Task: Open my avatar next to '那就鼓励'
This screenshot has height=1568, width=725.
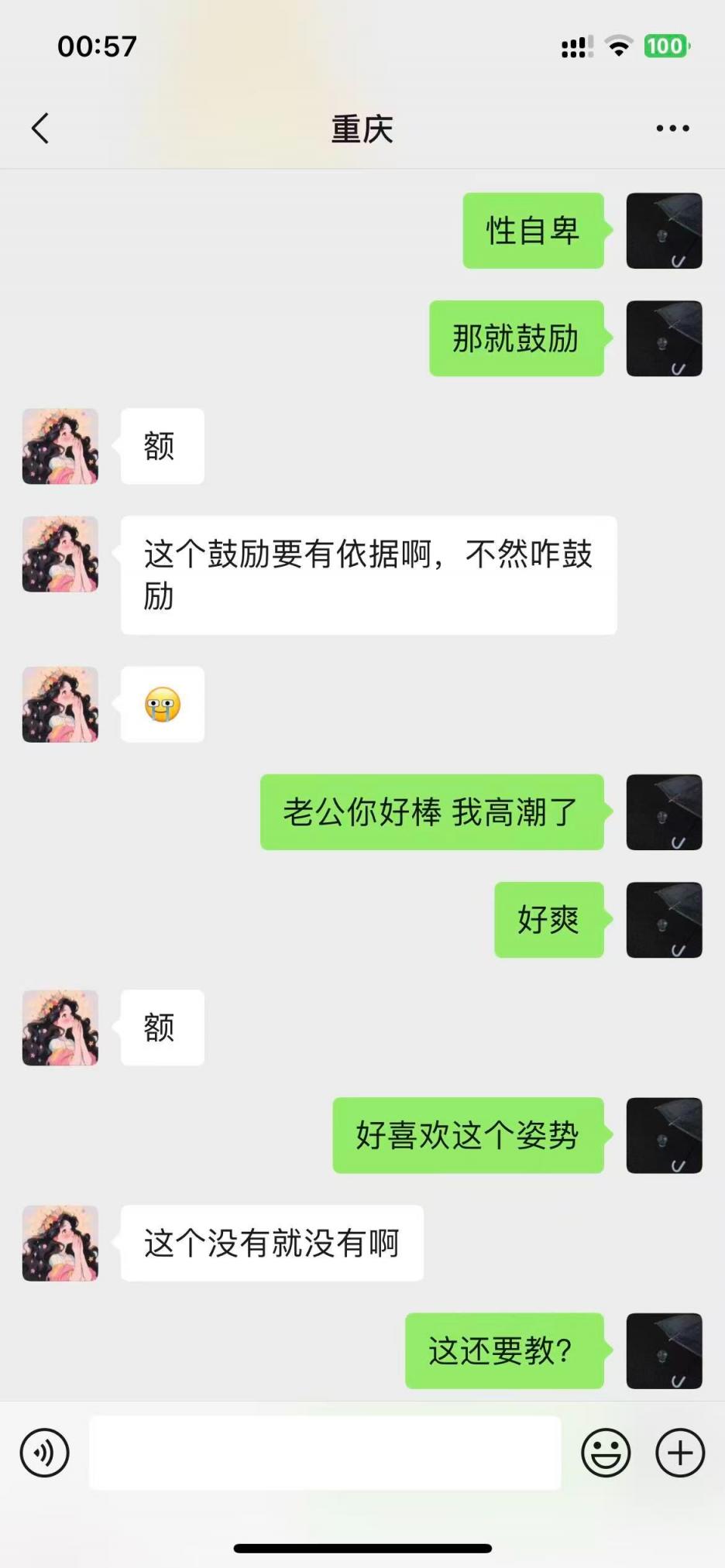Action: coord(664,338)
